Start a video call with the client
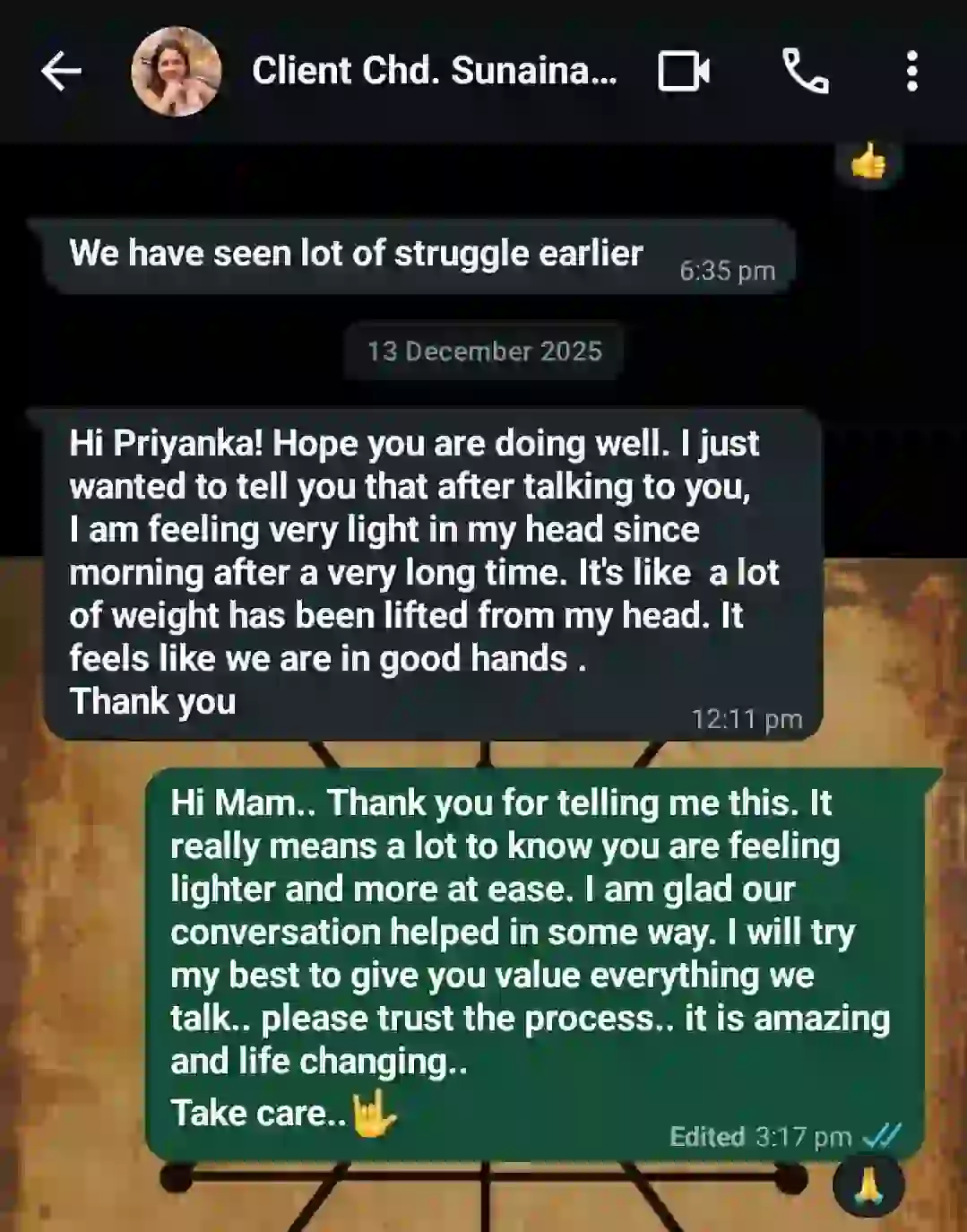Screen dimensions: 967x1232 pos(682,72)
